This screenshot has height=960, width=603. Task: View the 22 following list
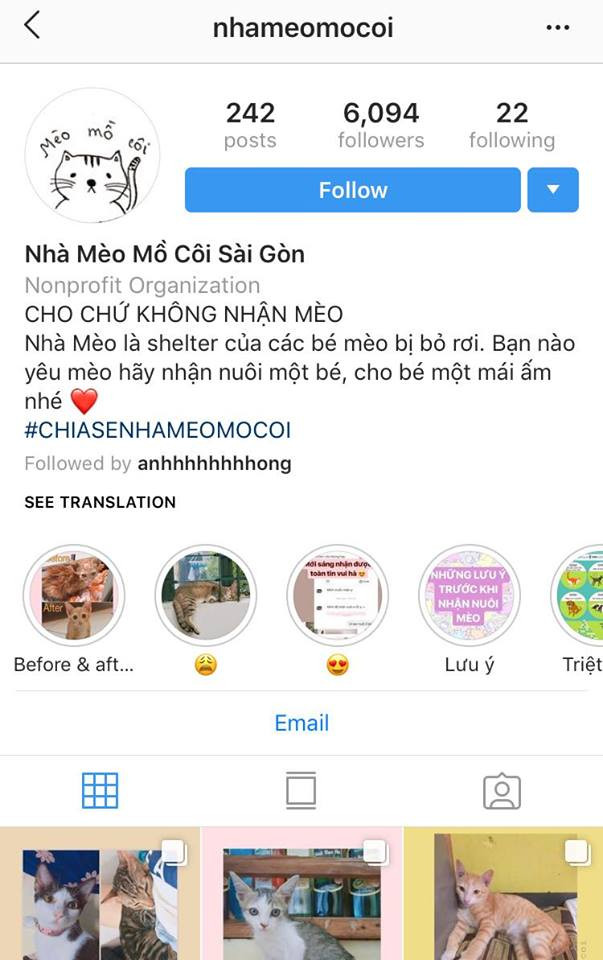point(511,125)
